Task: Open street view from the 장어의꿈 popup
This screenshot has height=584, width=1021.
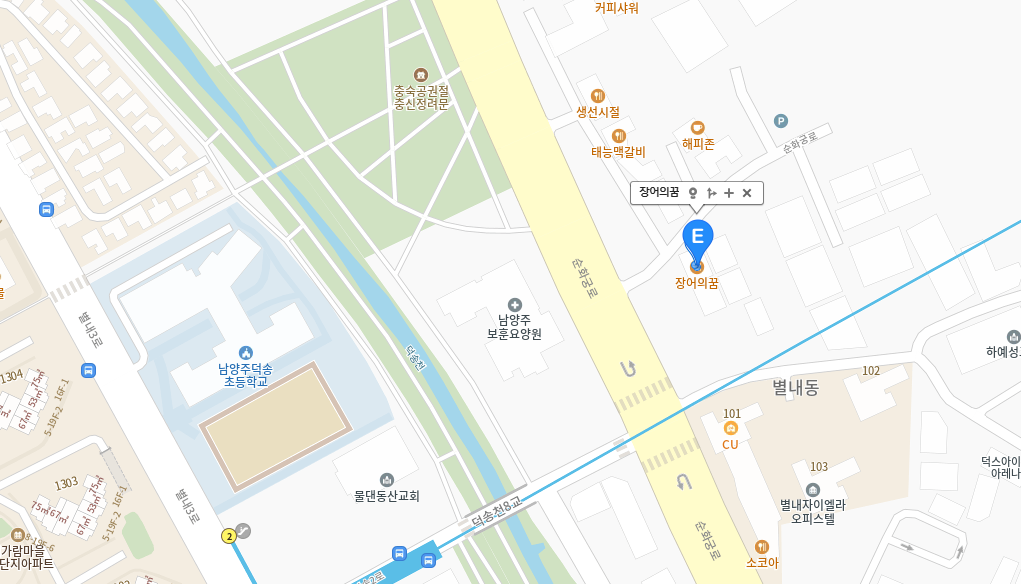Action: point(693,193)
